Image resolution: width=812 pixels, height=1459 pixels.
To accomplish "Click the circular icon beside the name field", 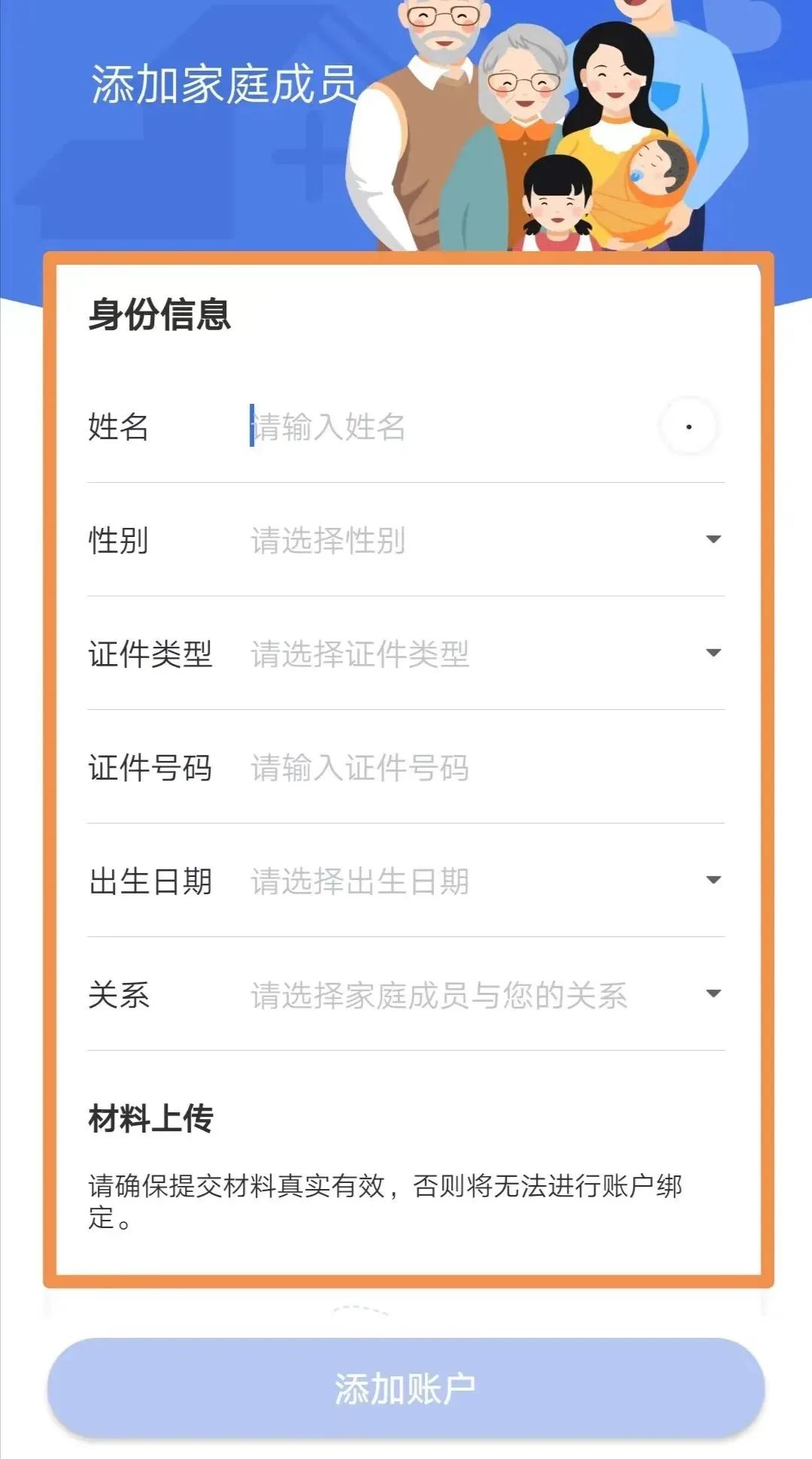I will coord(689,426).
